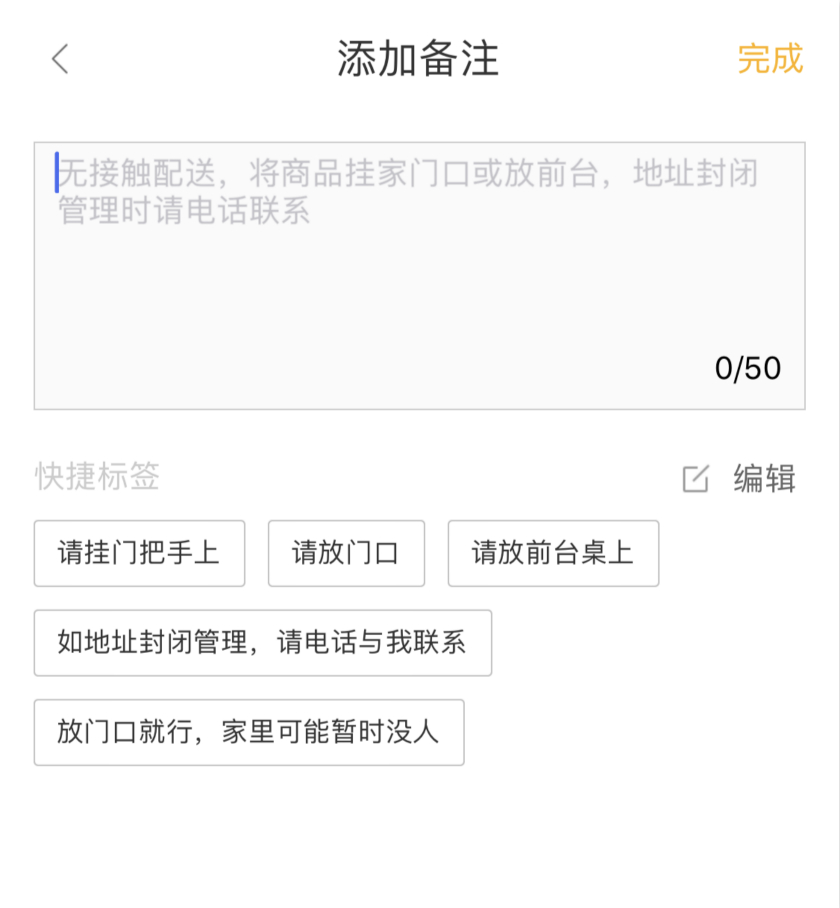Insert 如地址封闭管理，请电话与我联系 tag

[262, 643]
